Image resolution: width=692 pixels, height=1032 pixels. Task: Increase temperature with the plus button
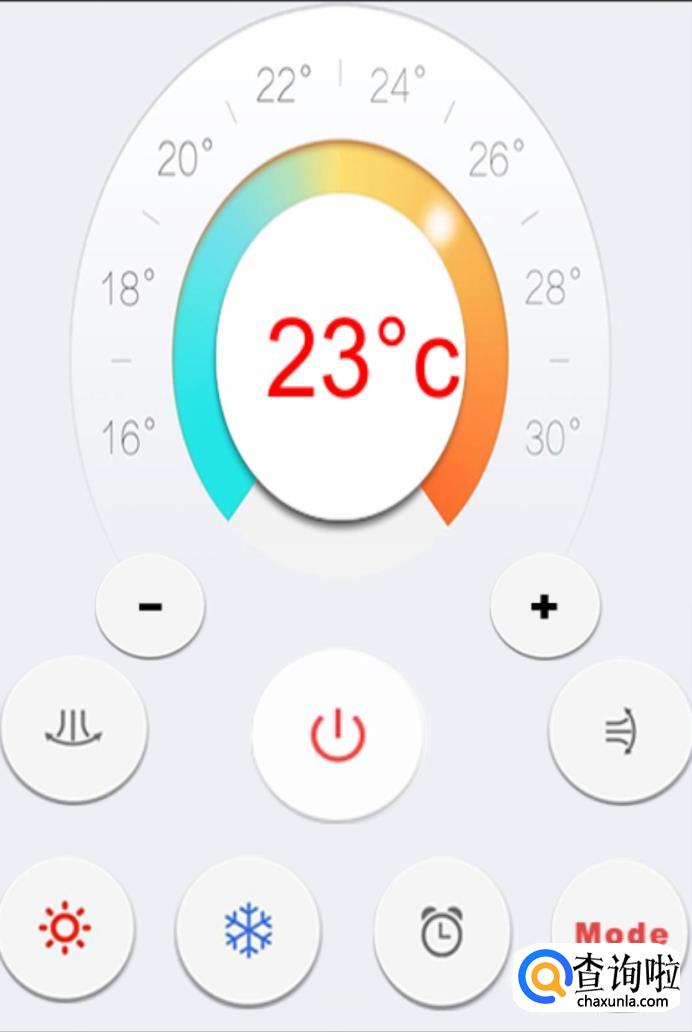(x=544, y=606)
